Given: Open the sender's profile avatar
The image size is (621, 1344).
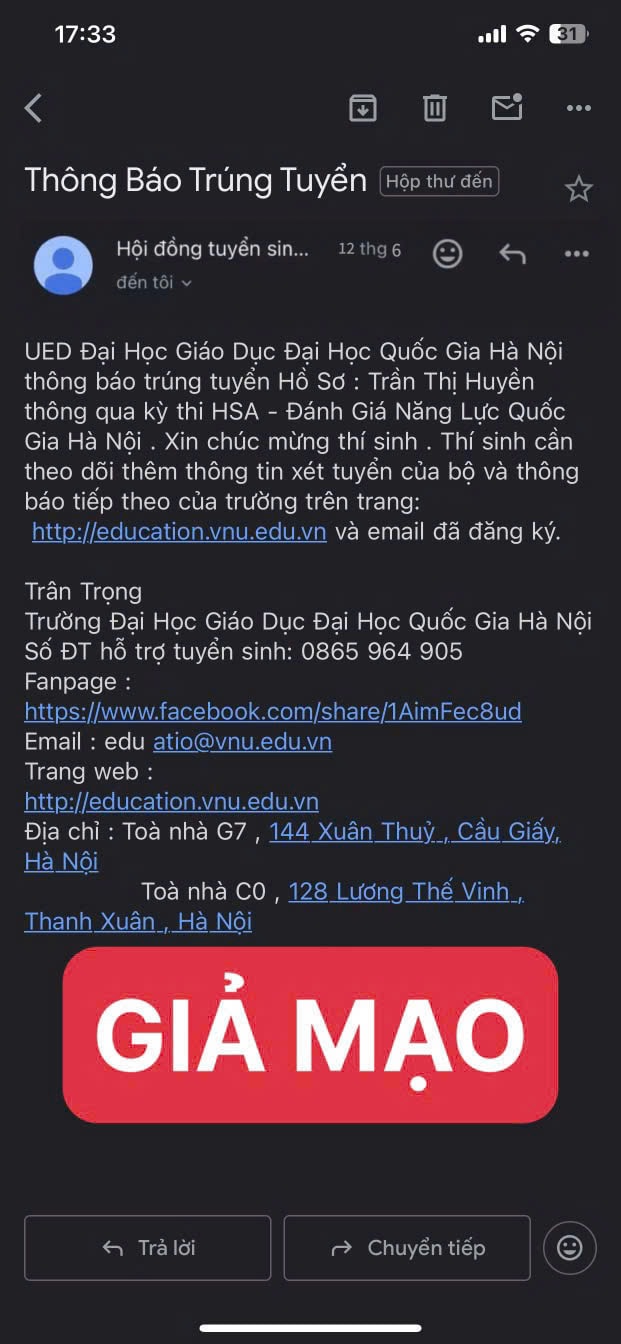Looking at the screenshot, I should 63,265.
